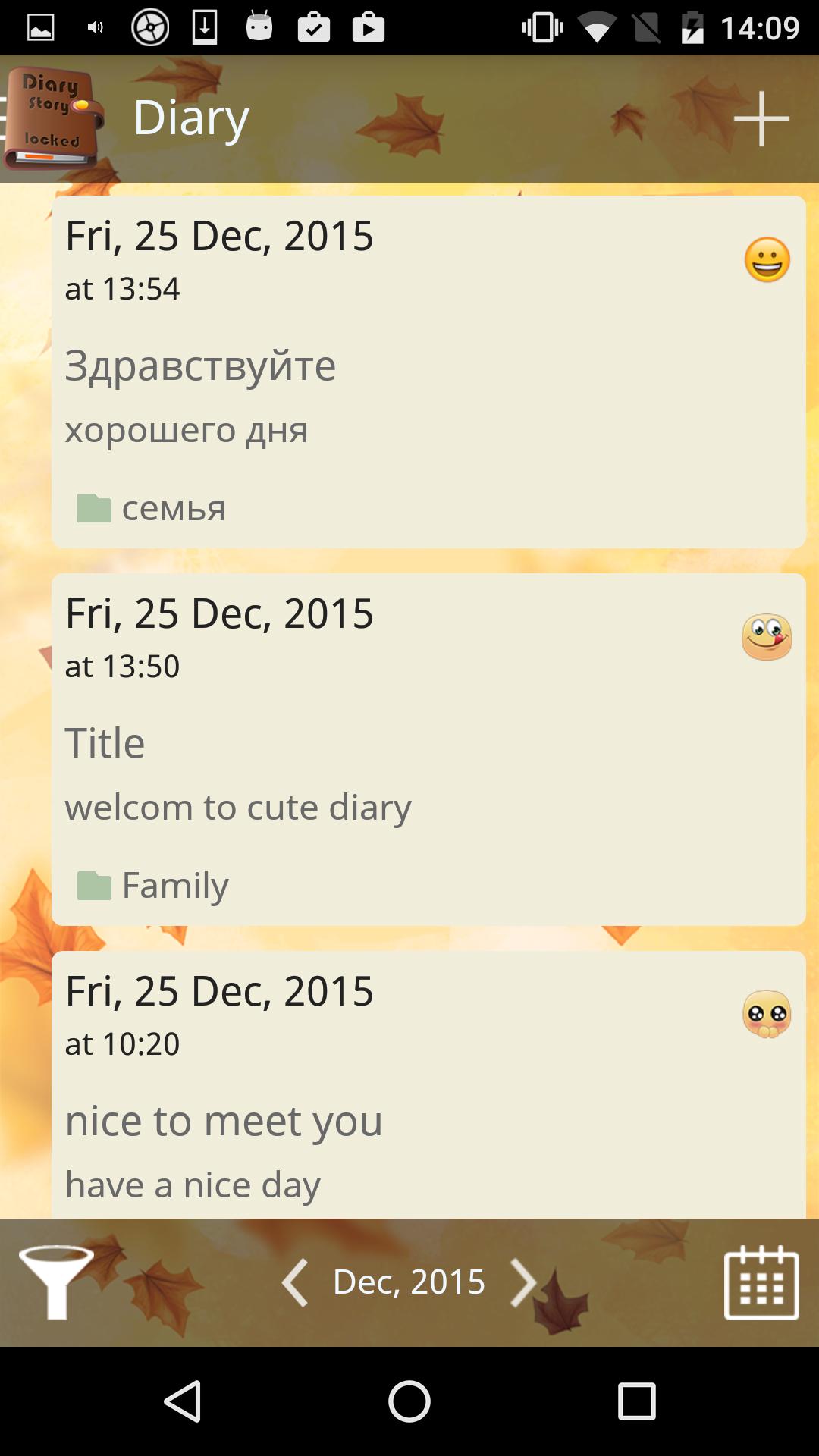Tap the Dec, 2015 month label
819x1456 pixels.
[x=409, y=1282]
